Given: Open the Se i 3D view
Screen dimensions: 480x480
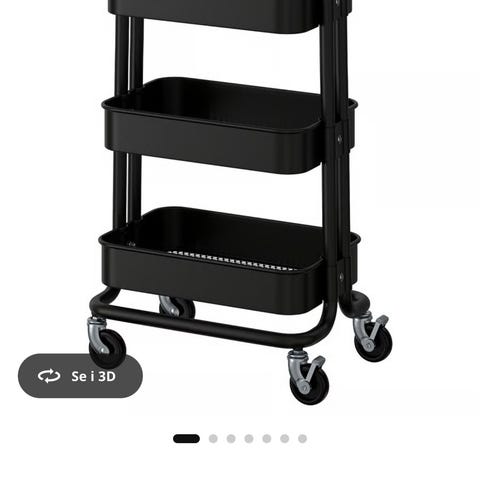Looking at the screenshot, I should click(80, 376).
